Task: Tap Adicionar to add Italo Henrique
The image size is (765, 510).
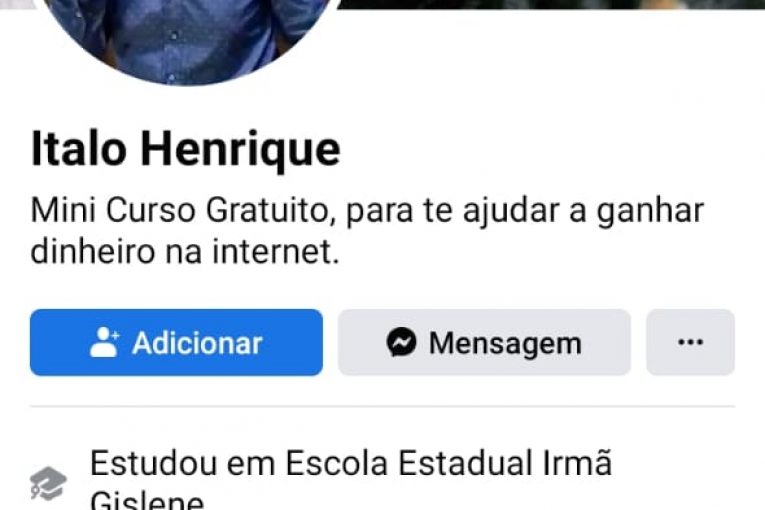Action: click(x=176, y=343)
